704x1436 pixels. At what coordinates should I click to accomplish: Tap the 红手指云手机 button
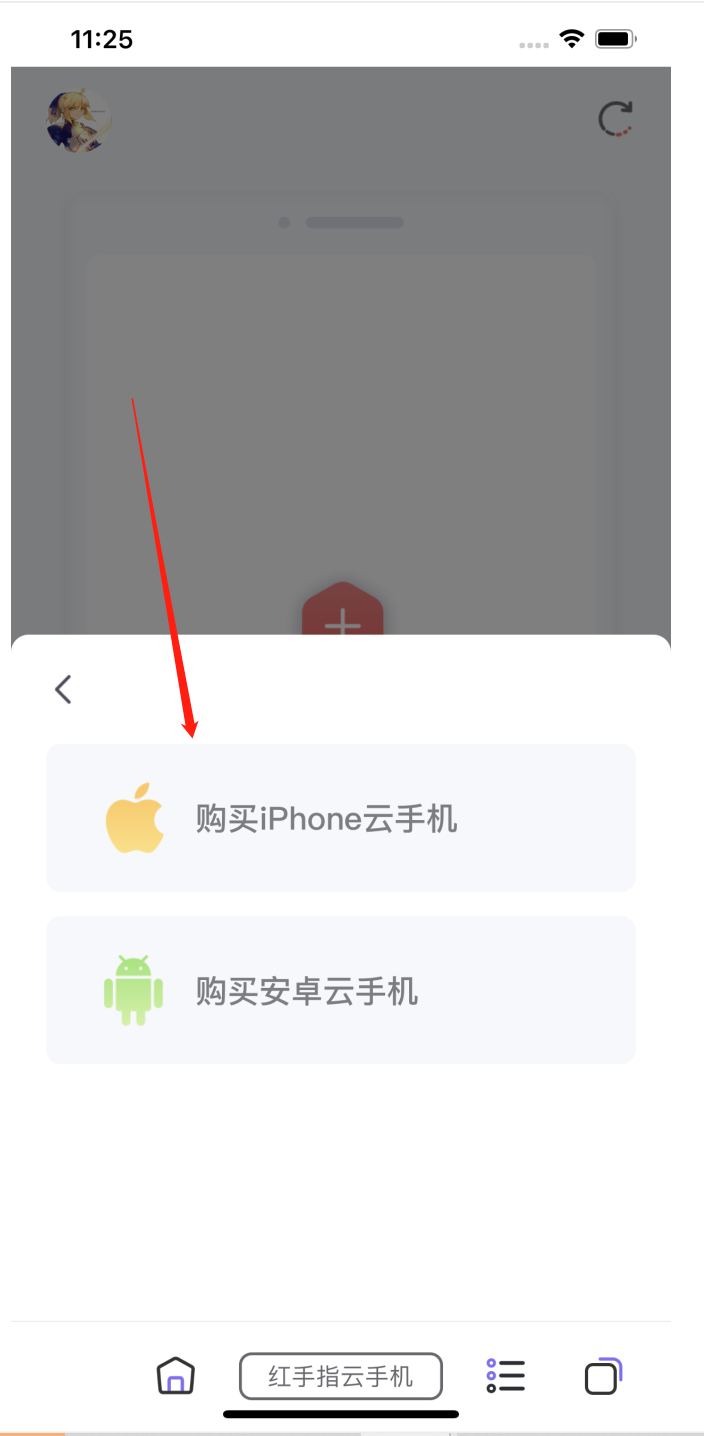(341, 1376)
